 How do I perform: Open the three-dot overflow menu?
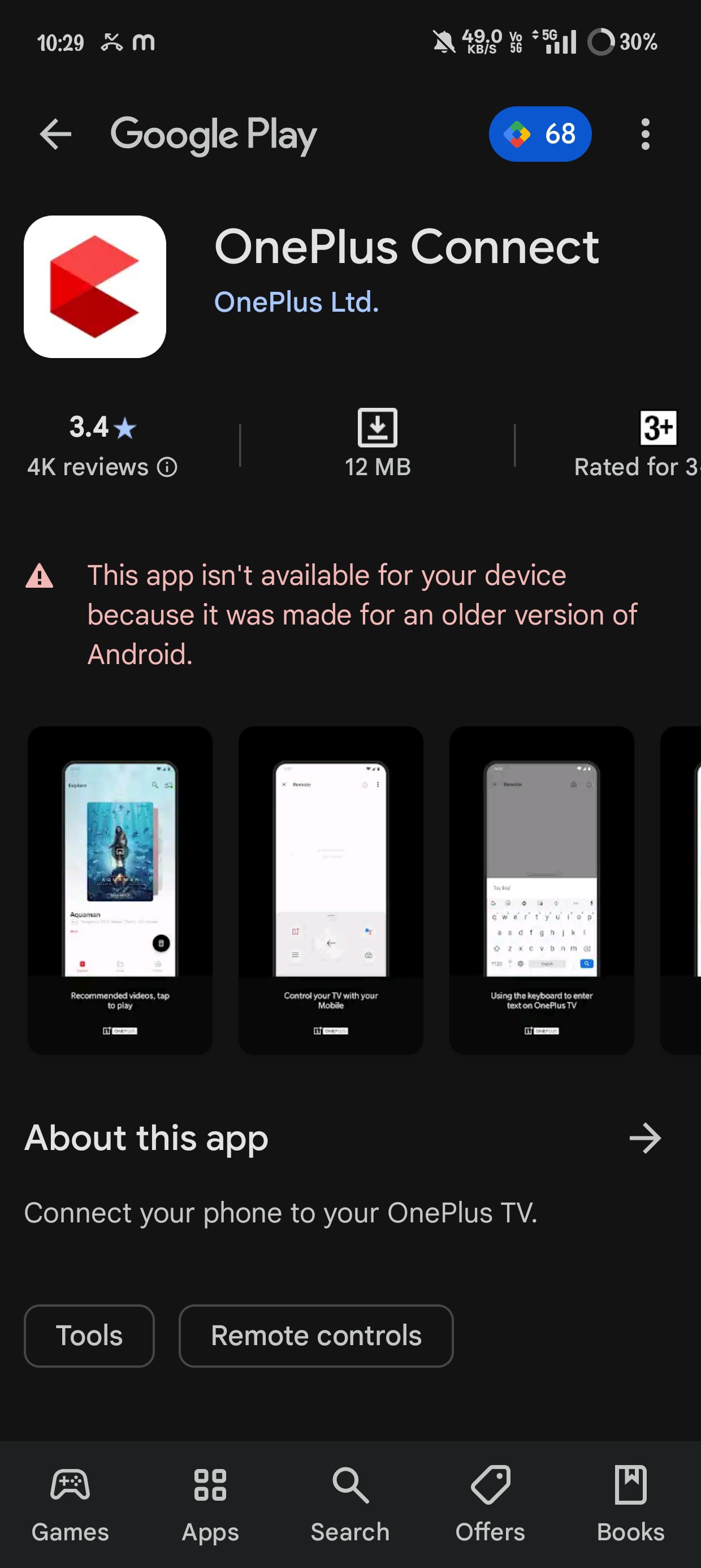[x=645, y=134]
